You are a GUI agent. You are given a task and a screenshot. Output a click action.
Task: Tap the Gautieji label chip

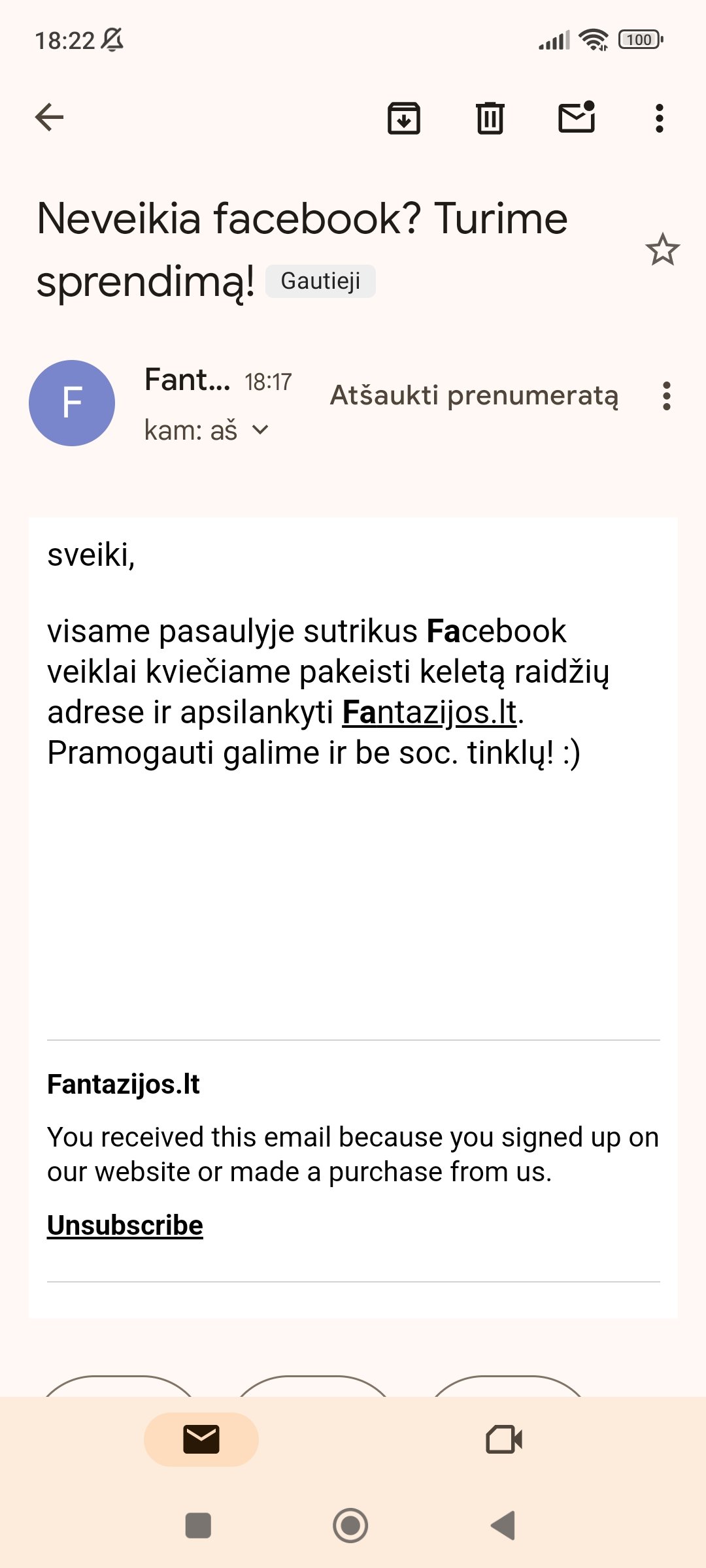click(320, 281)
